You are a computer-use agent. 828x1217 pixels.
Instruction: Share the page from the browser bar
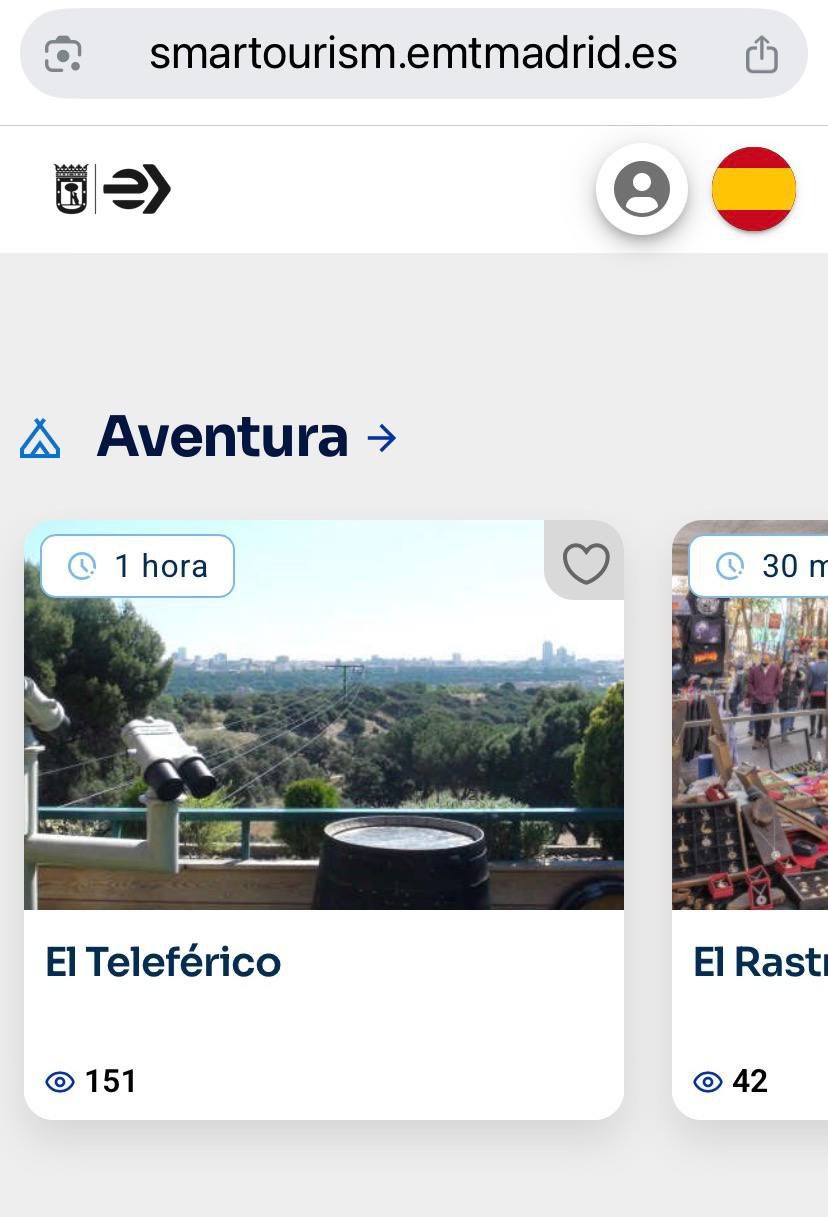pyautogui.click(x=761, y=54)
